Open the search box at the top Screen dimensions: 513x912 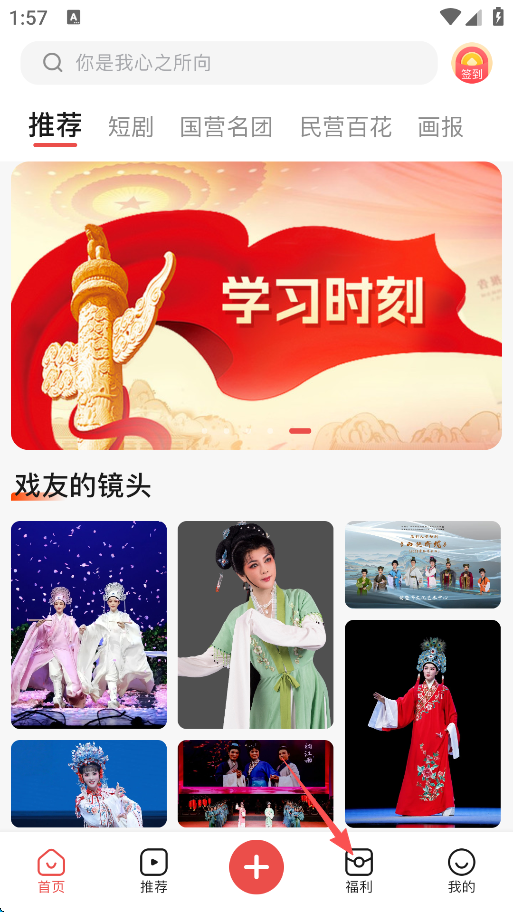coord(229,63)
